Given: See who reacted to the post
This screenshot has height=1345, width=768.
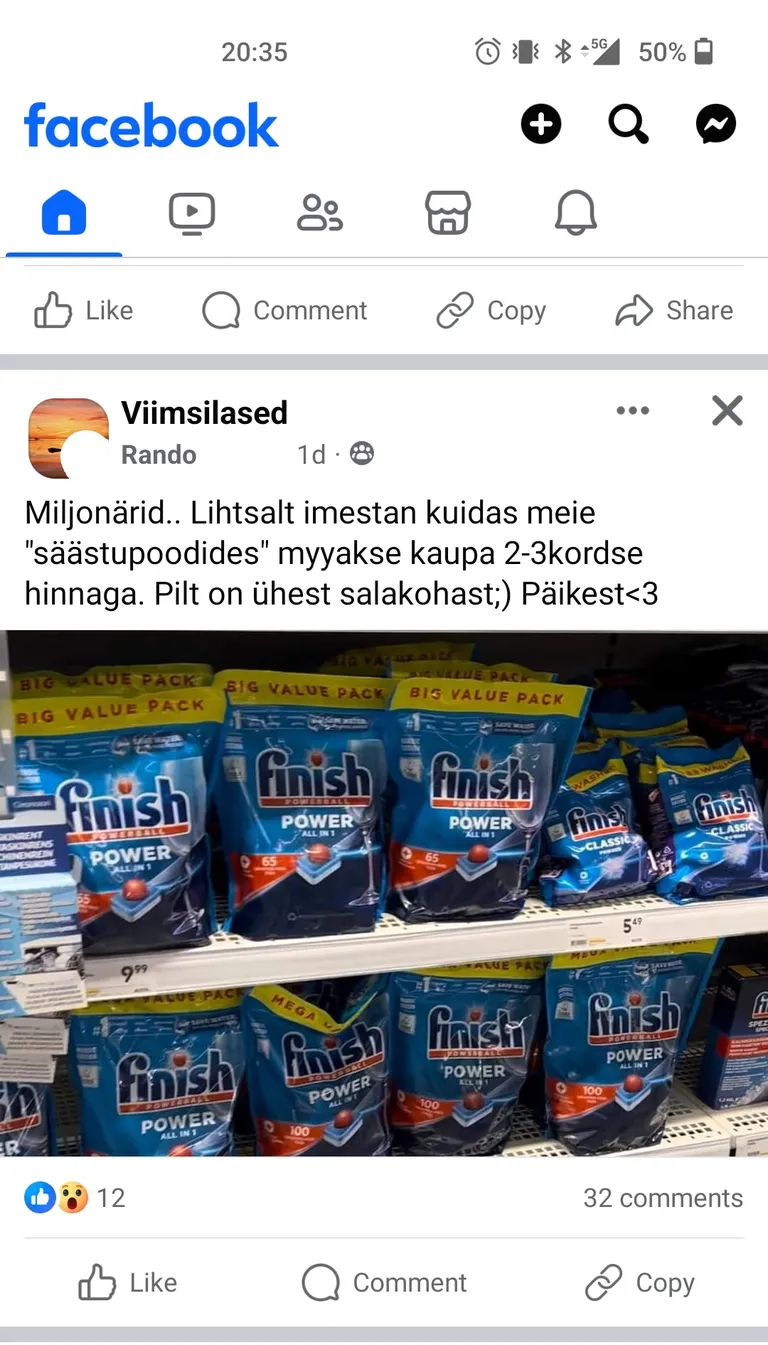Looking at the screenshot, I should [x=75, y=1198].
